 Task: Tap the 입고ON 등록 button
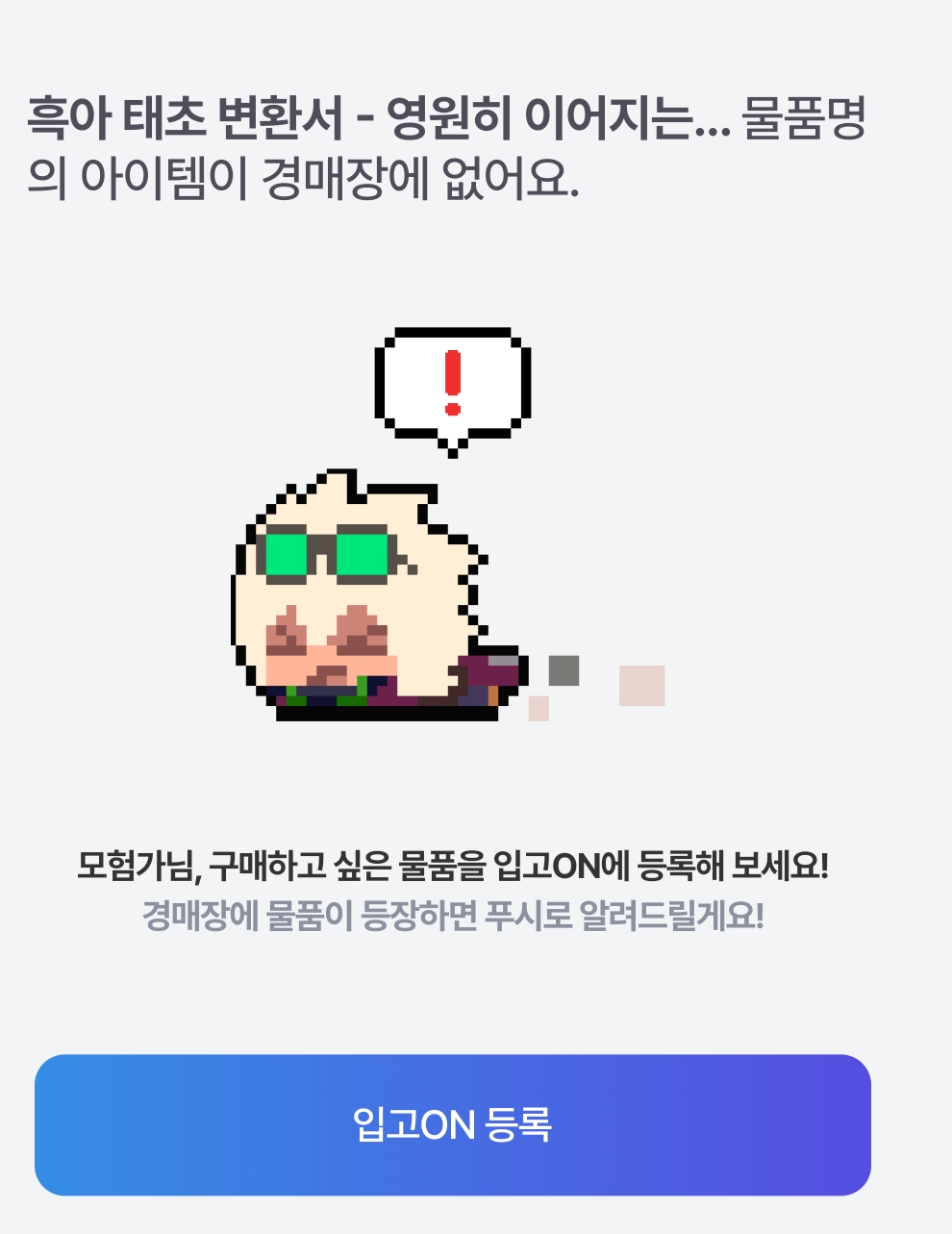pyautogui.click(x=452, y=1124)
